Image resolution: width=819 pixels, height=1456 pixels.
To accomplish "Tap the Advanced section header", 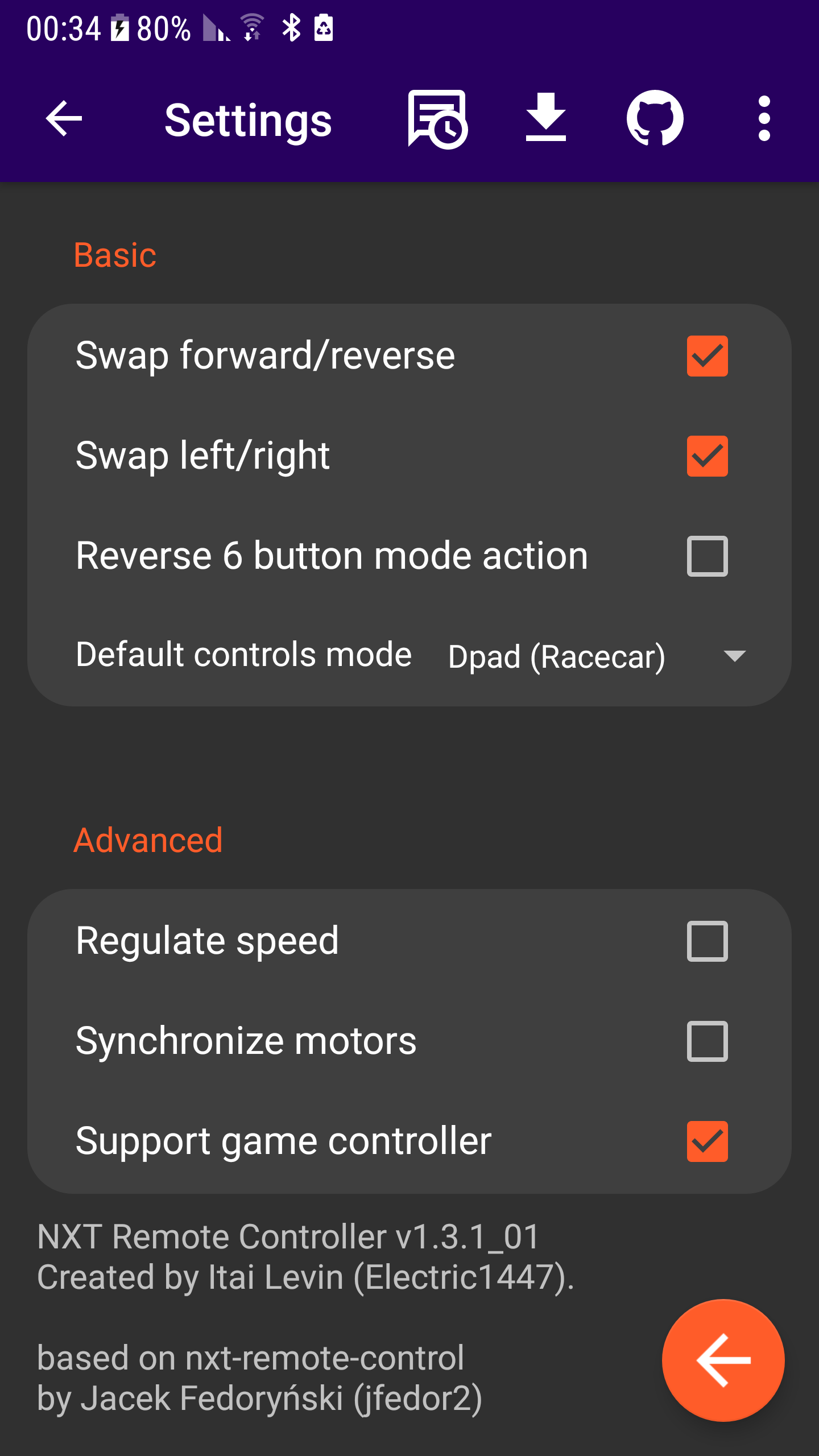I will tap(148, 841).
